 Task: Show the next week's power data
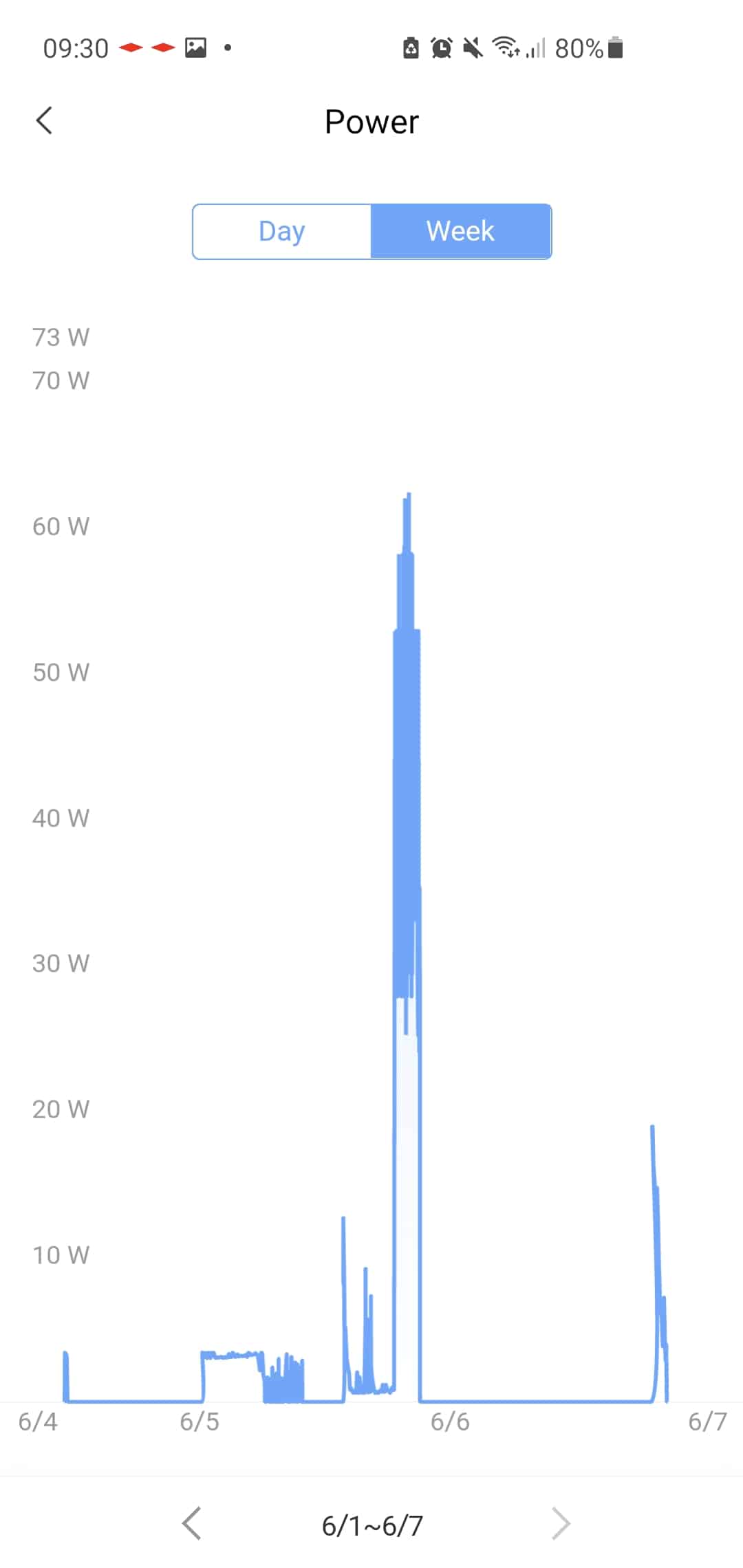(x=561, y=1523)
